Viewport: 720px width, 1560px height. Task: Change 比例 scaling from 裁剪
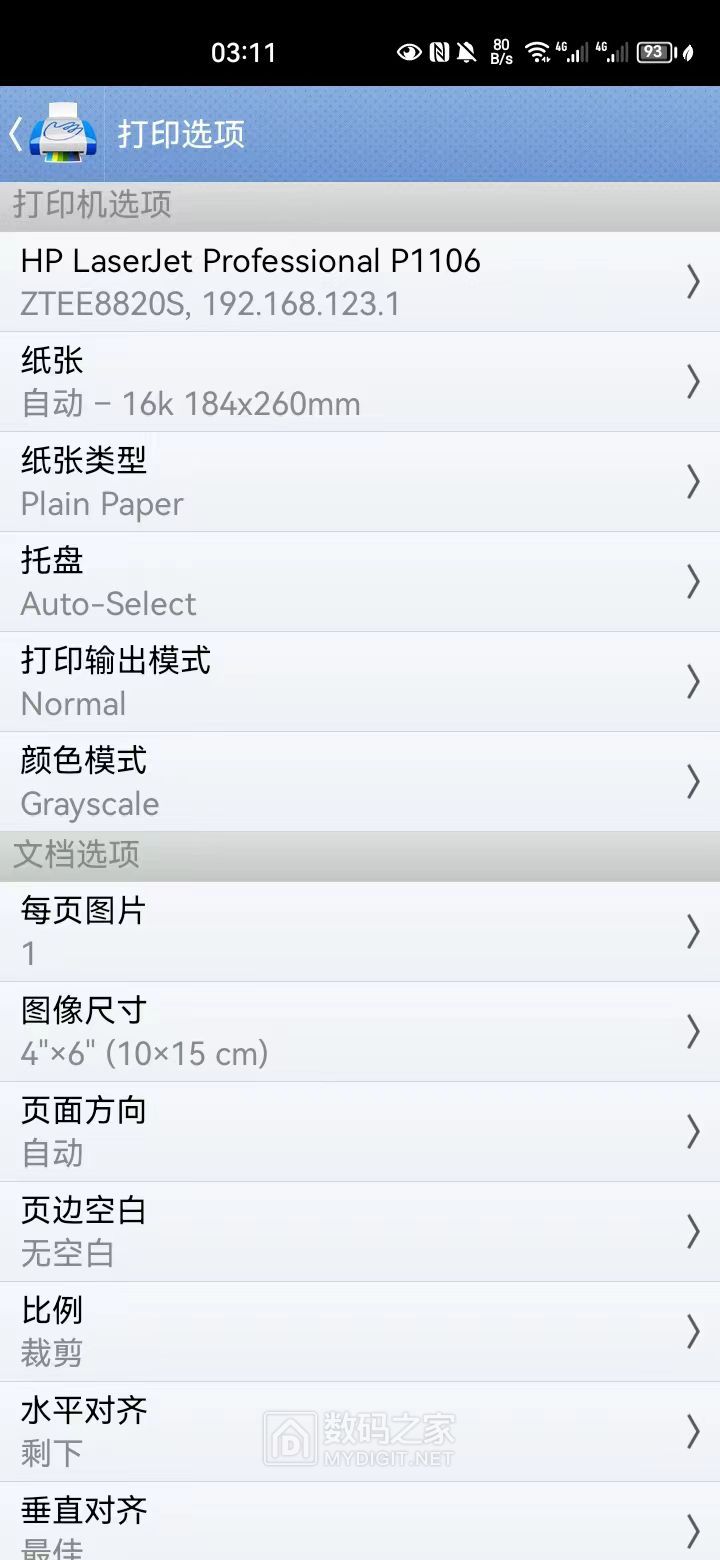coord(360,1331)
